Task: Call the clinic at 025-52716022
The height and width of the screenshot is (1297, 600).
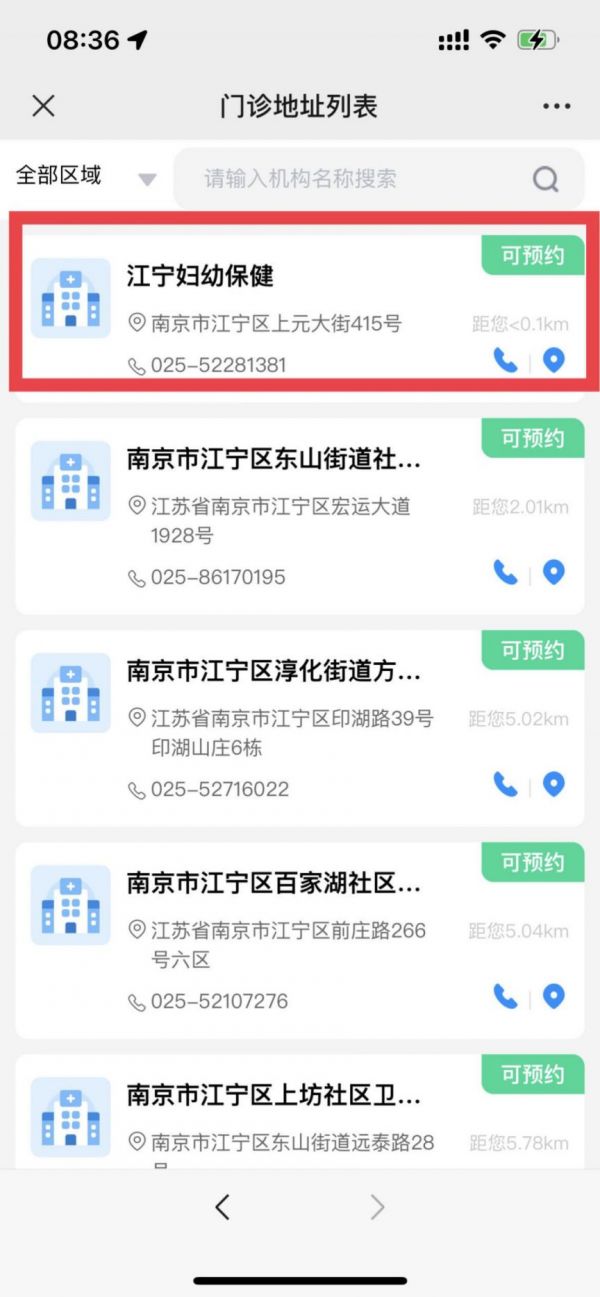Action: 506,784
